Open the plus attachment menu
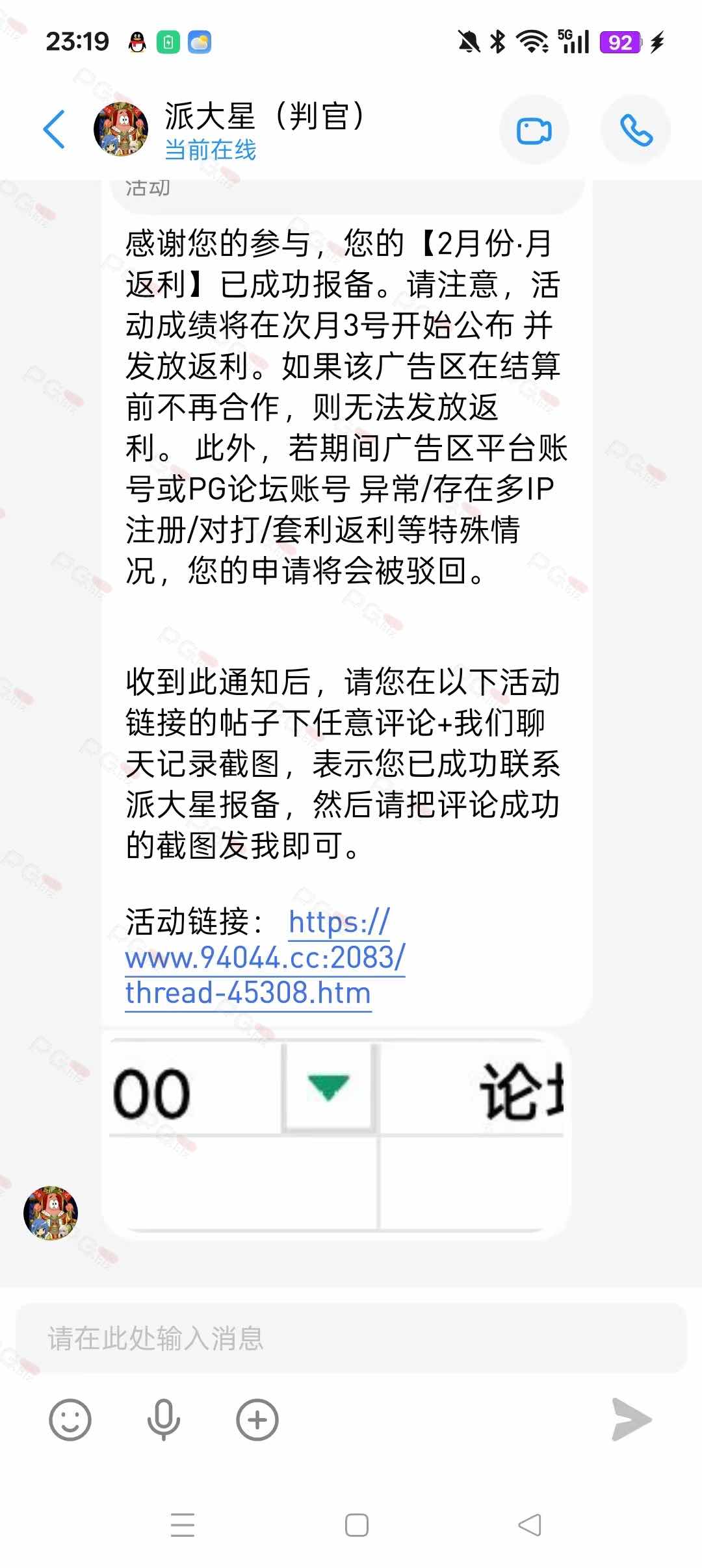702x1568 pixels. [257, 1420]
